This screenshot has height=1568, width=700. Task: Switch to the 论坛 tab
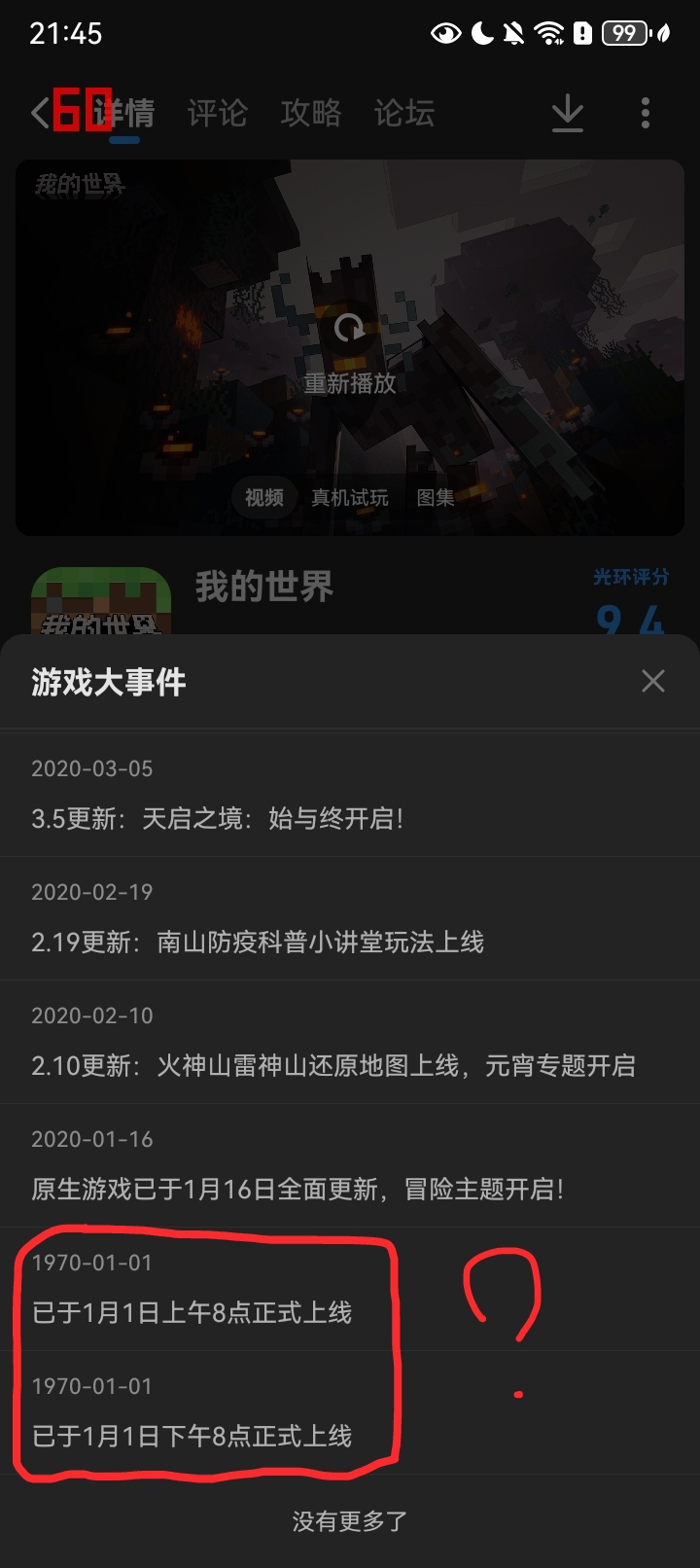tap(404, 113)
